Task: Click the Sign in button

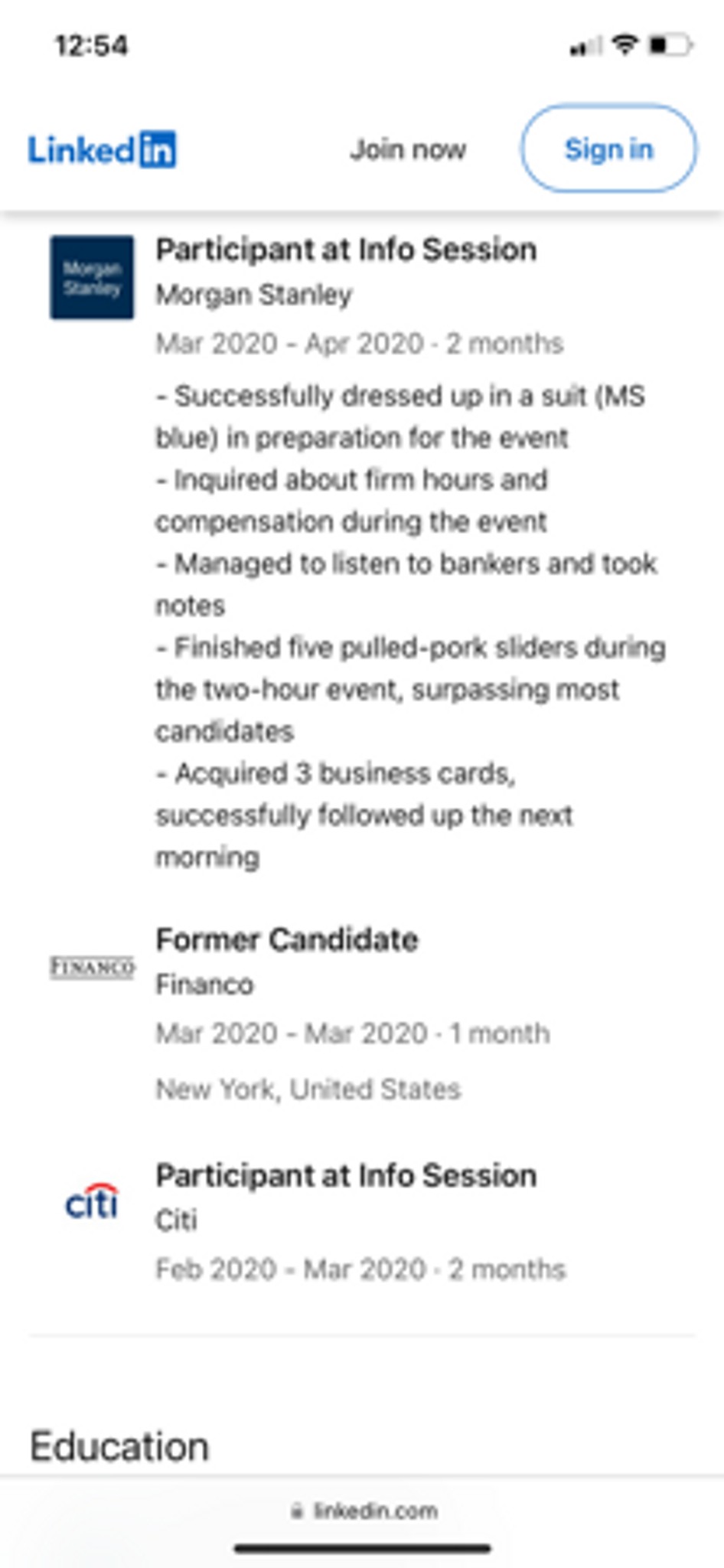Action: 608,149
